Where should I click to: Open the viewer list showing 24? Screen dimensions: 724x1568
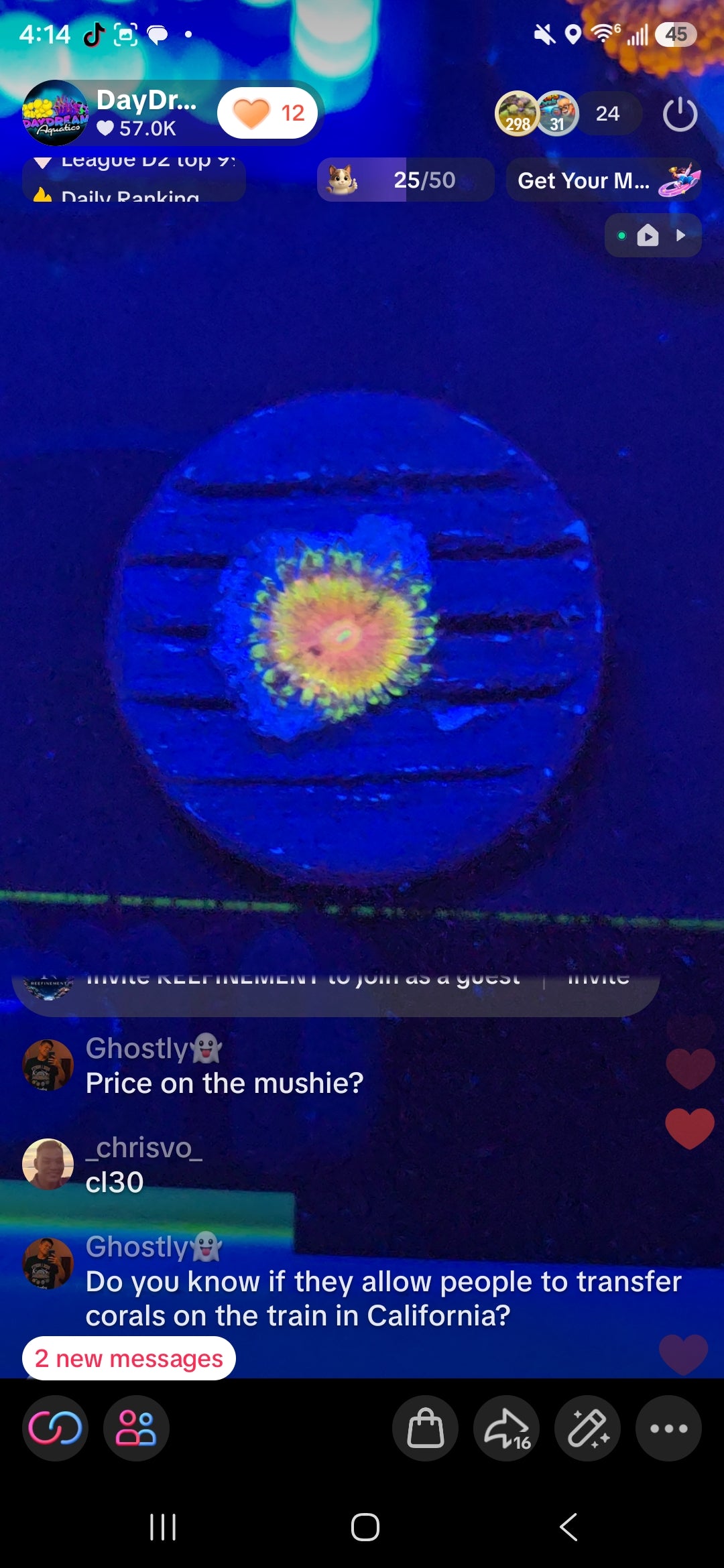607,113
